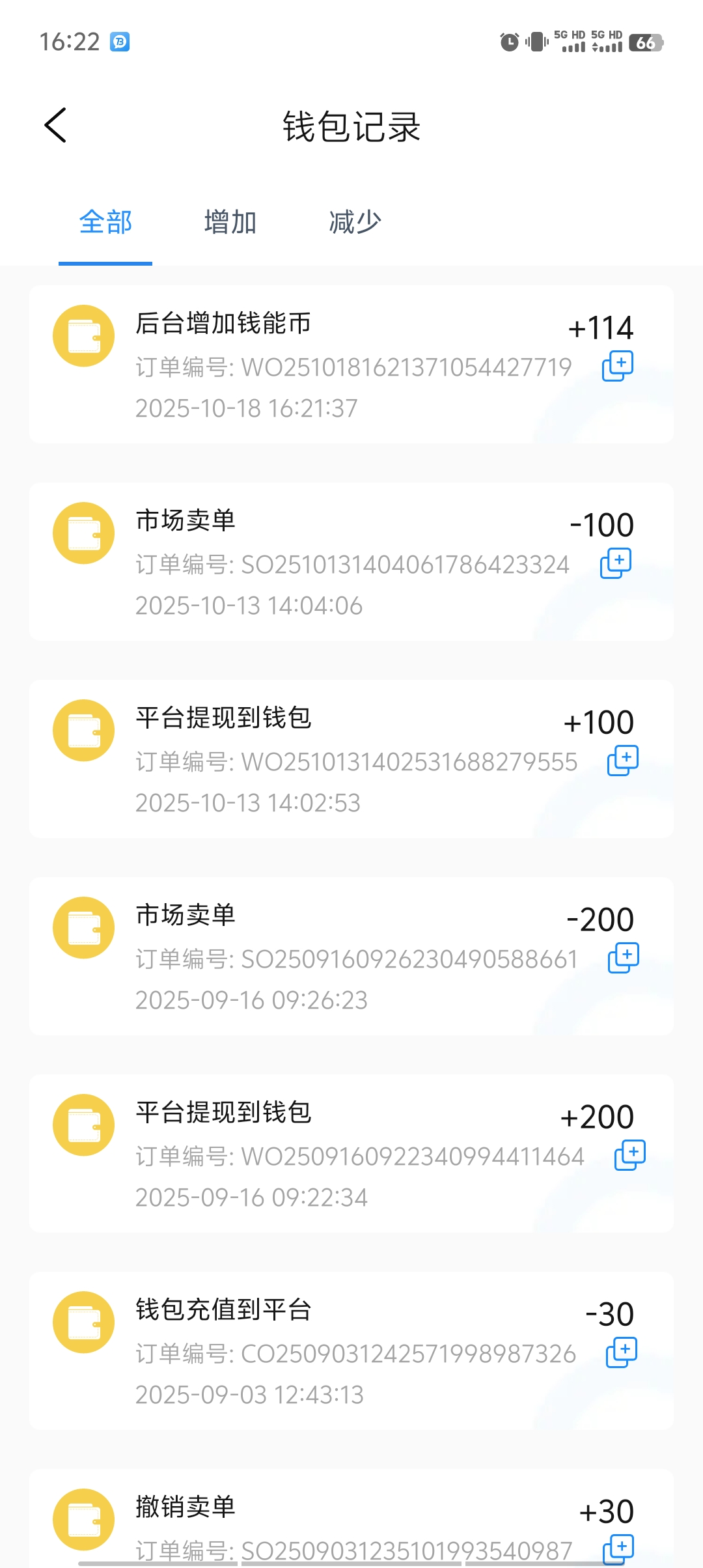Viewport: 703px width, 1568px height.
Task: Copy order number of the 撤销卖单 record
Action: (618, 1548)
